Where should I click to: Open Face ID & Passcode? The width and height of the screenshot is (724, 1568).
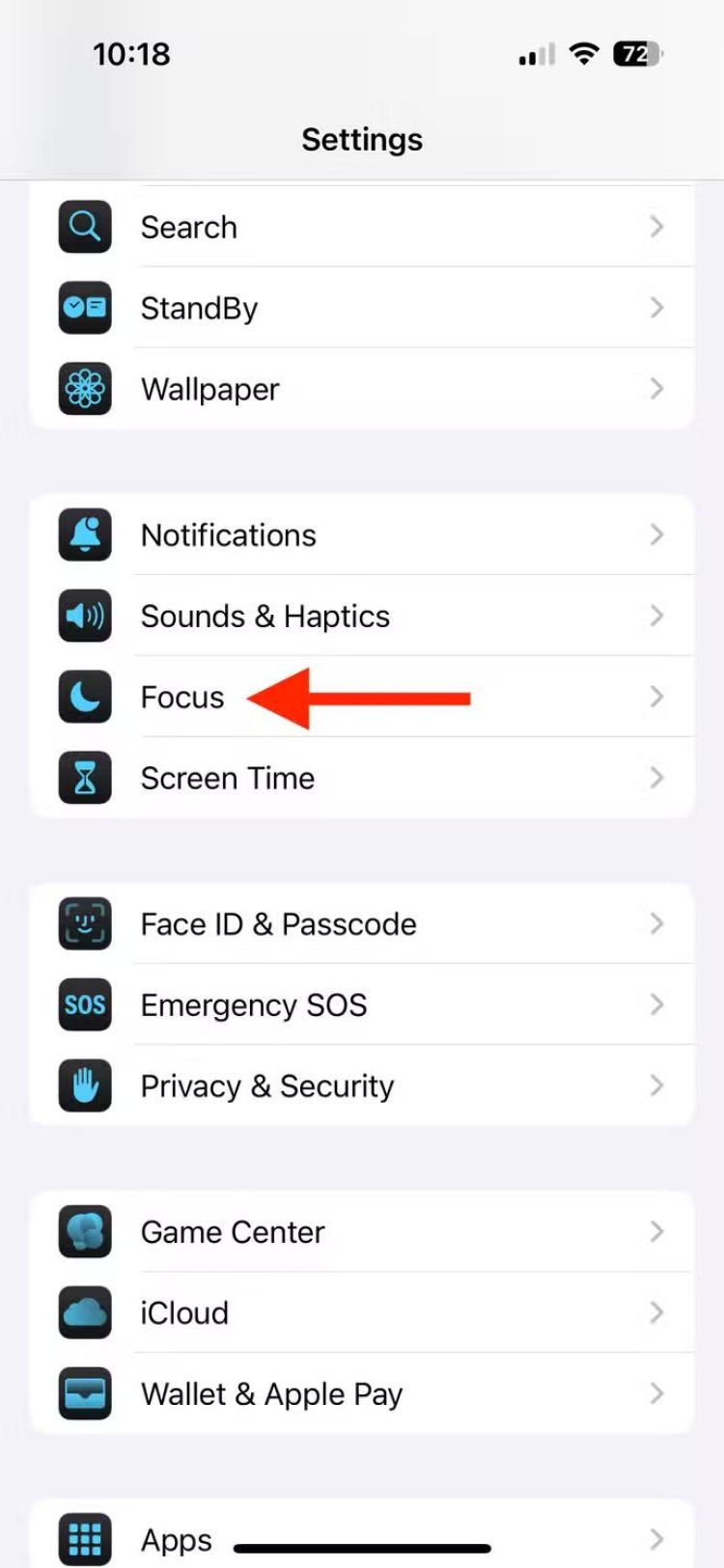point(362,924)
